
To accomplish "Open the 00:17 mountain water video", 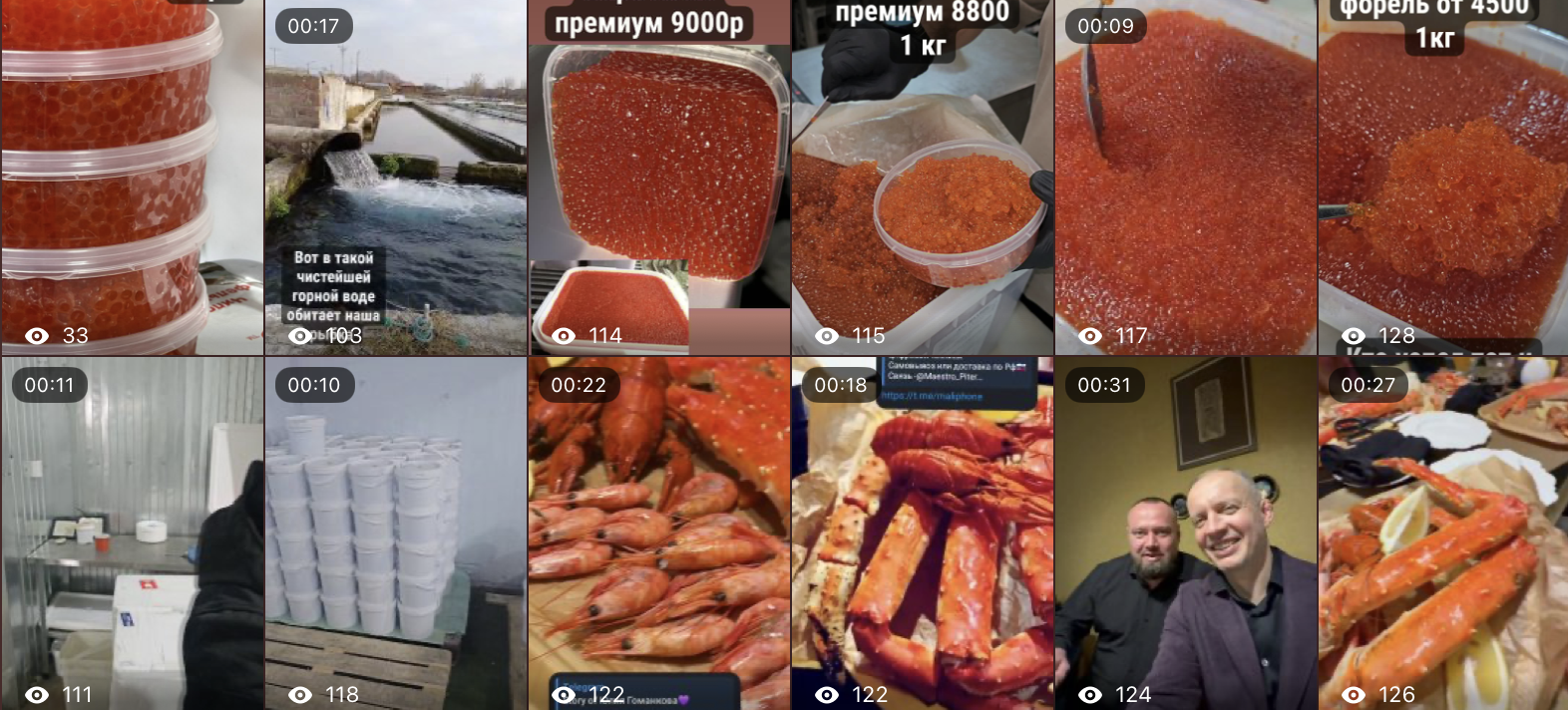I will [395, 177].
